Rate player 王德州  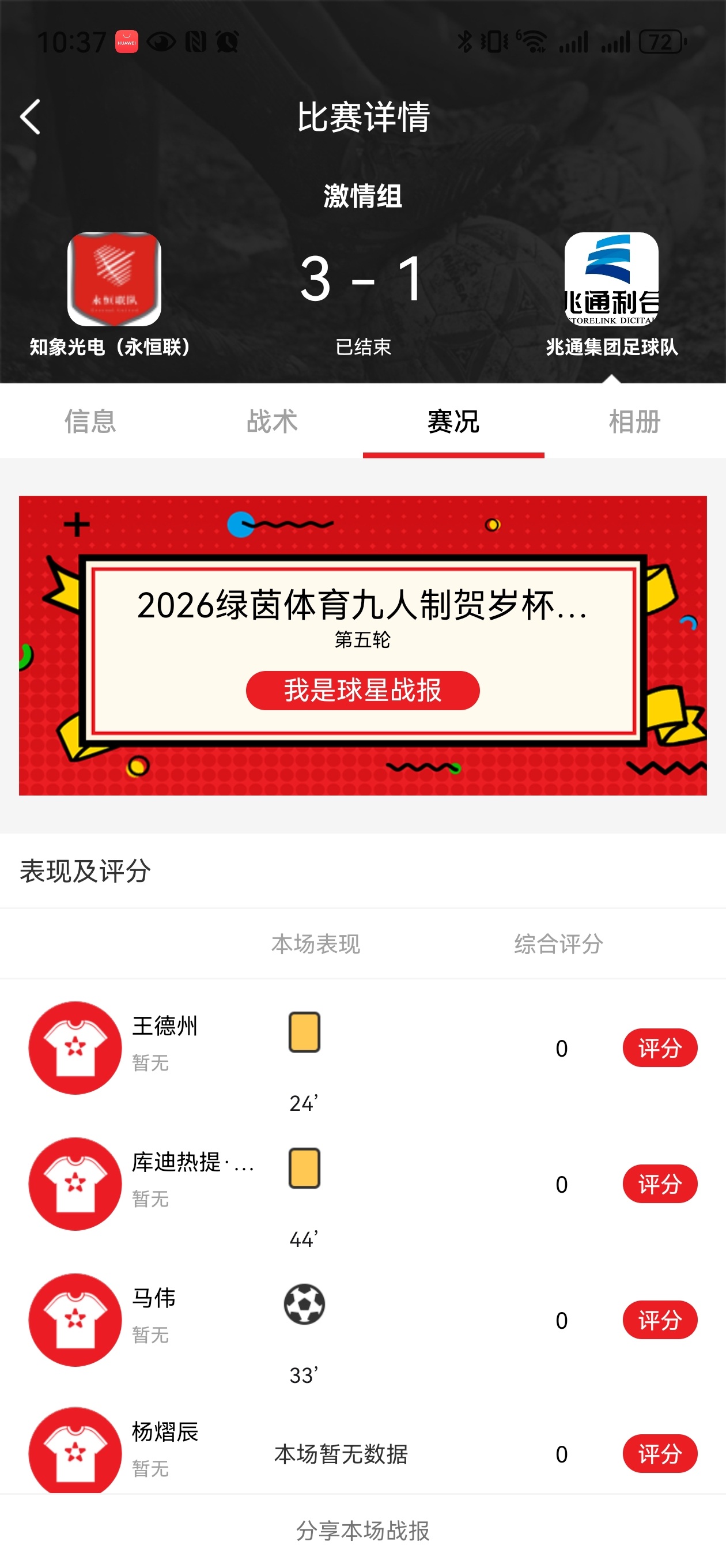coord(660,1047)
